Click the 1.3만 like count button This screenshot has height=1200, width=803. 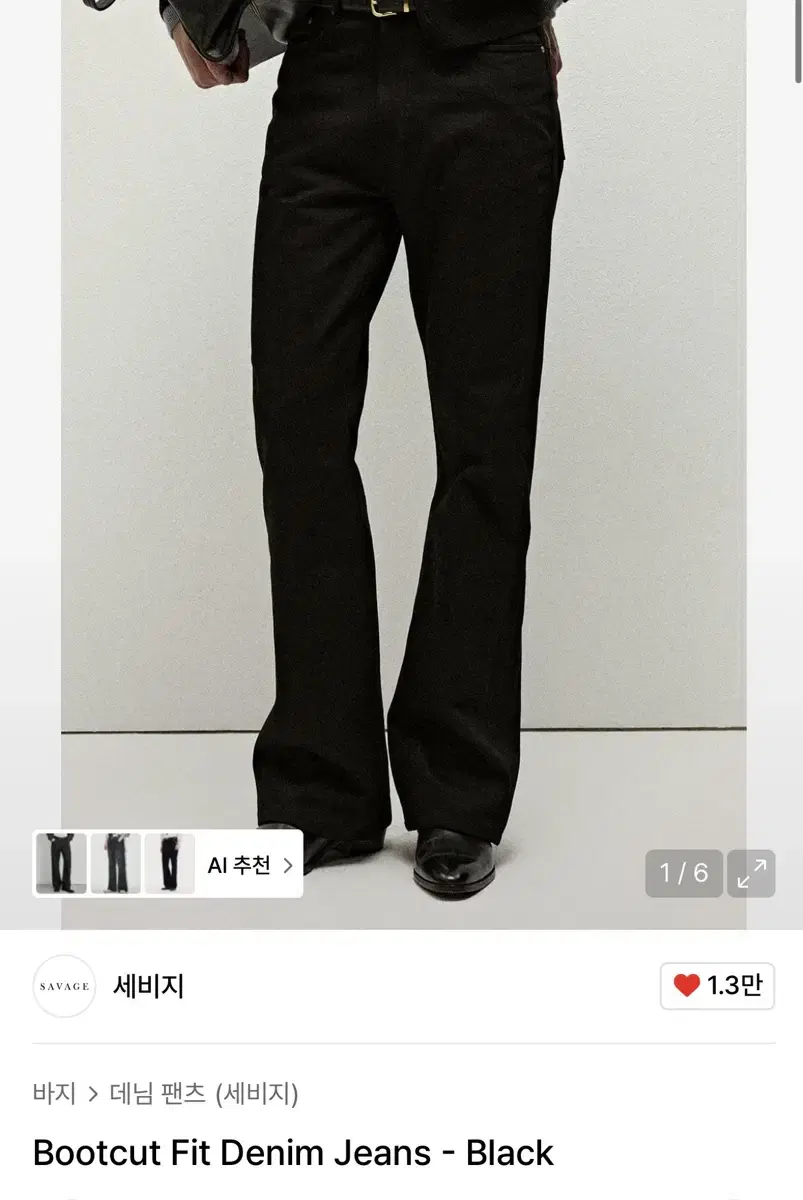coord(718,986)
